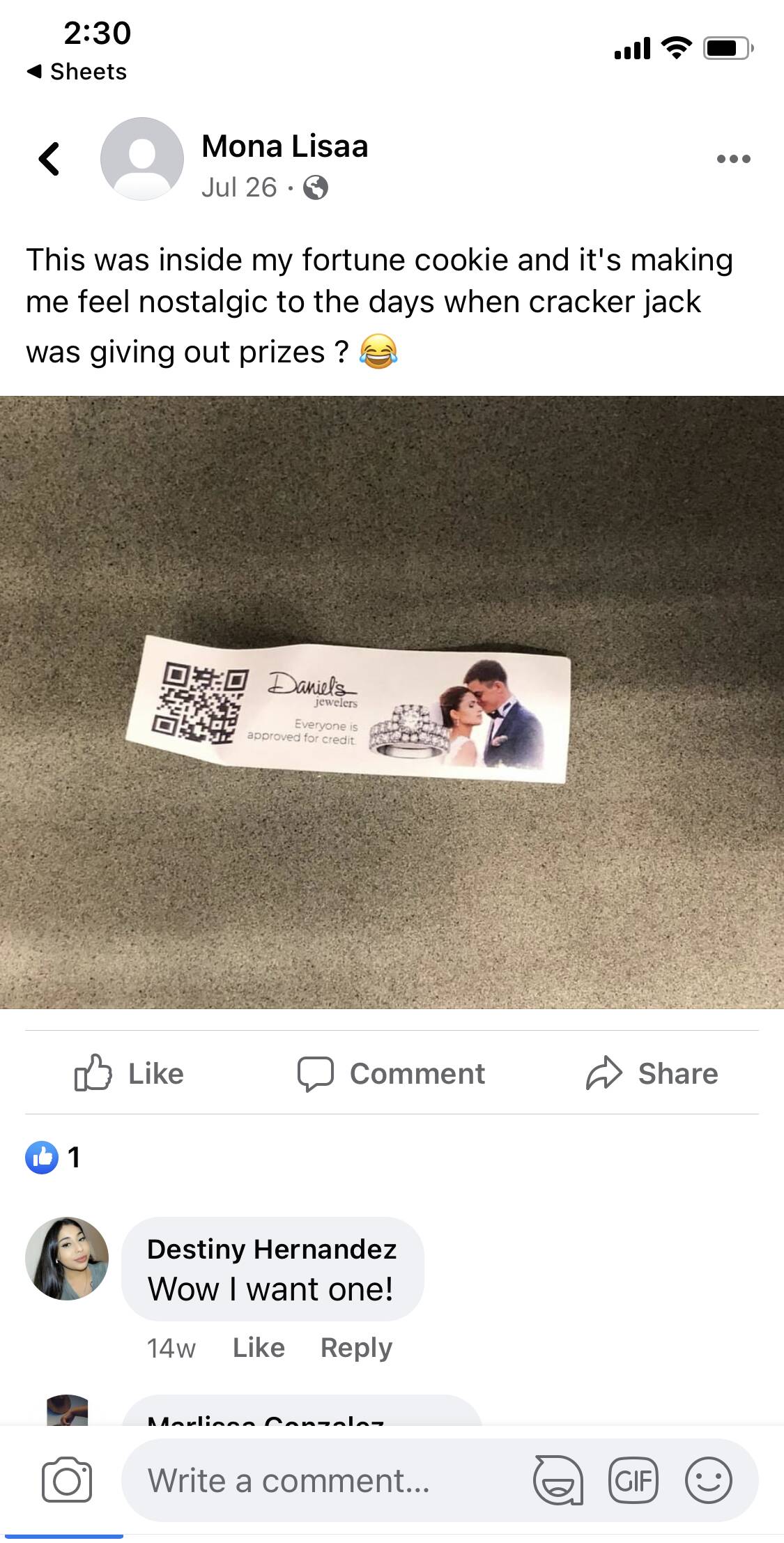This screenshot has height=1543, width=784.
Task: Return to Sheets via the status bar
Action: [77, 71]
